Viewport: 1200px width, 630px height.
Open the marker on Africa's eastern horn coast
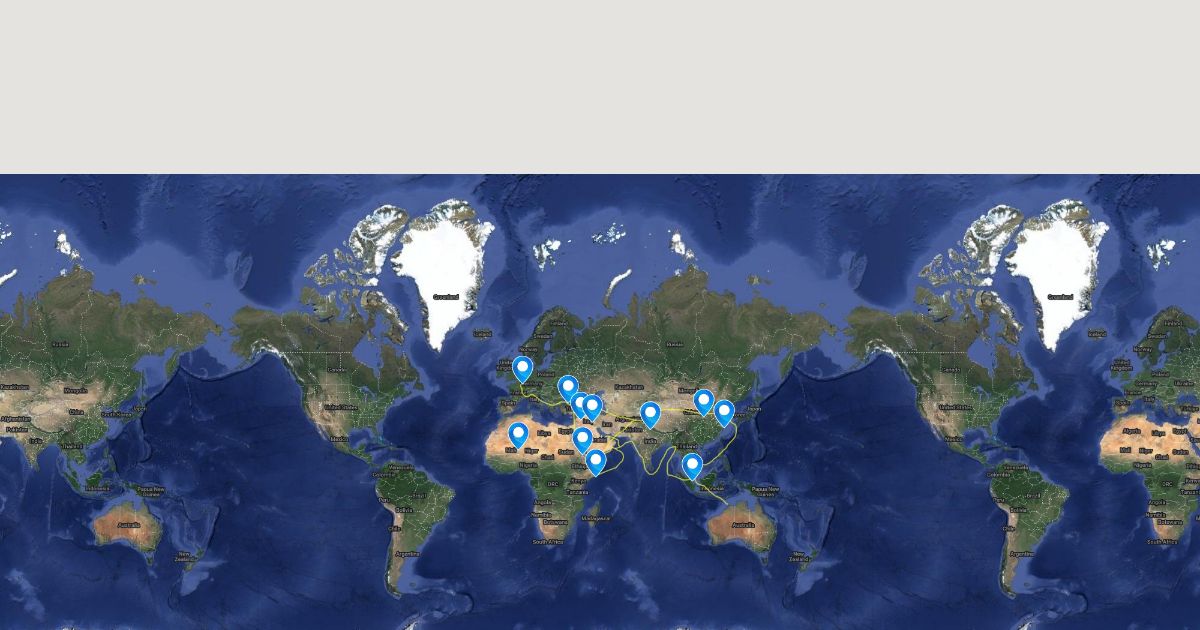click(x=596, y=460)
